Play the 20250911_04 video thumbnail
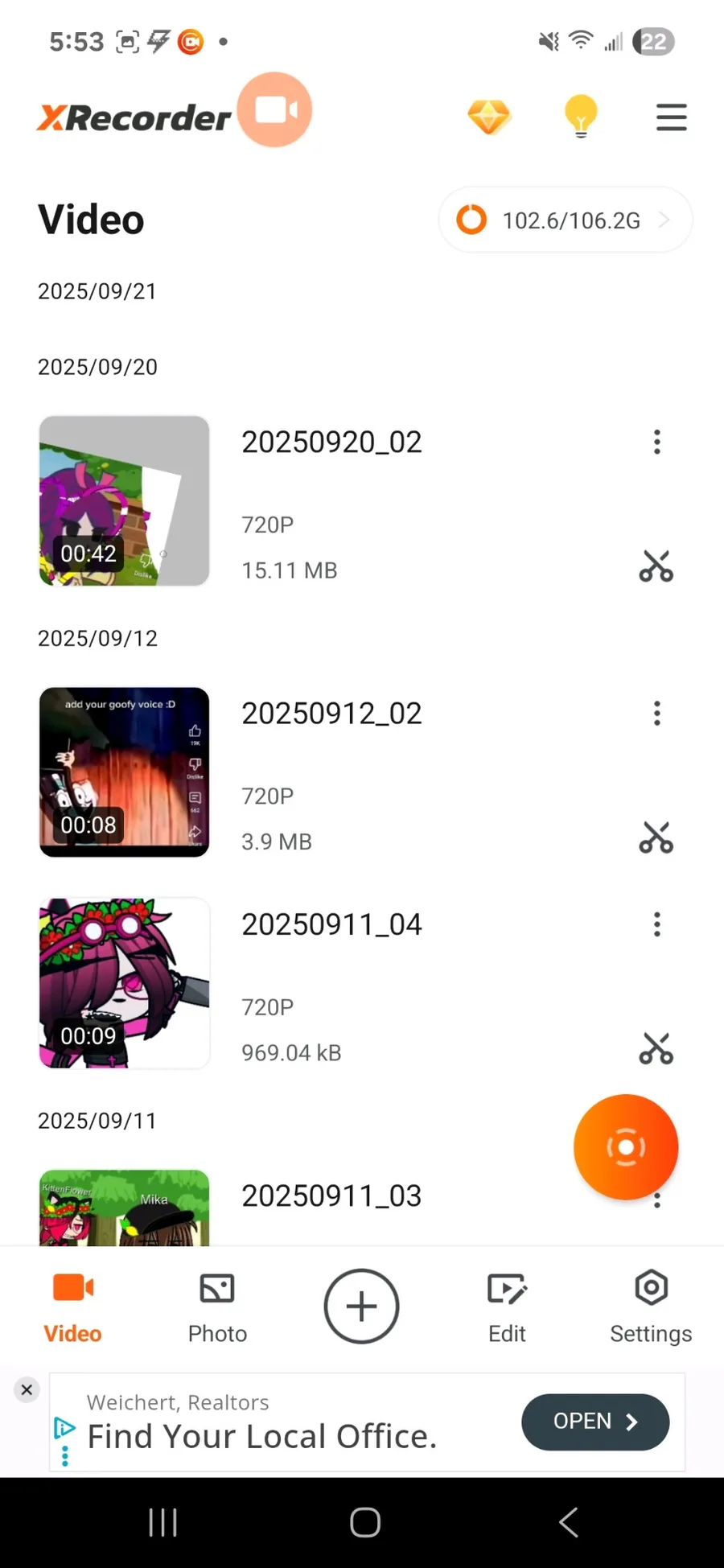The image size is (724, 1568). tap(125, 983)
